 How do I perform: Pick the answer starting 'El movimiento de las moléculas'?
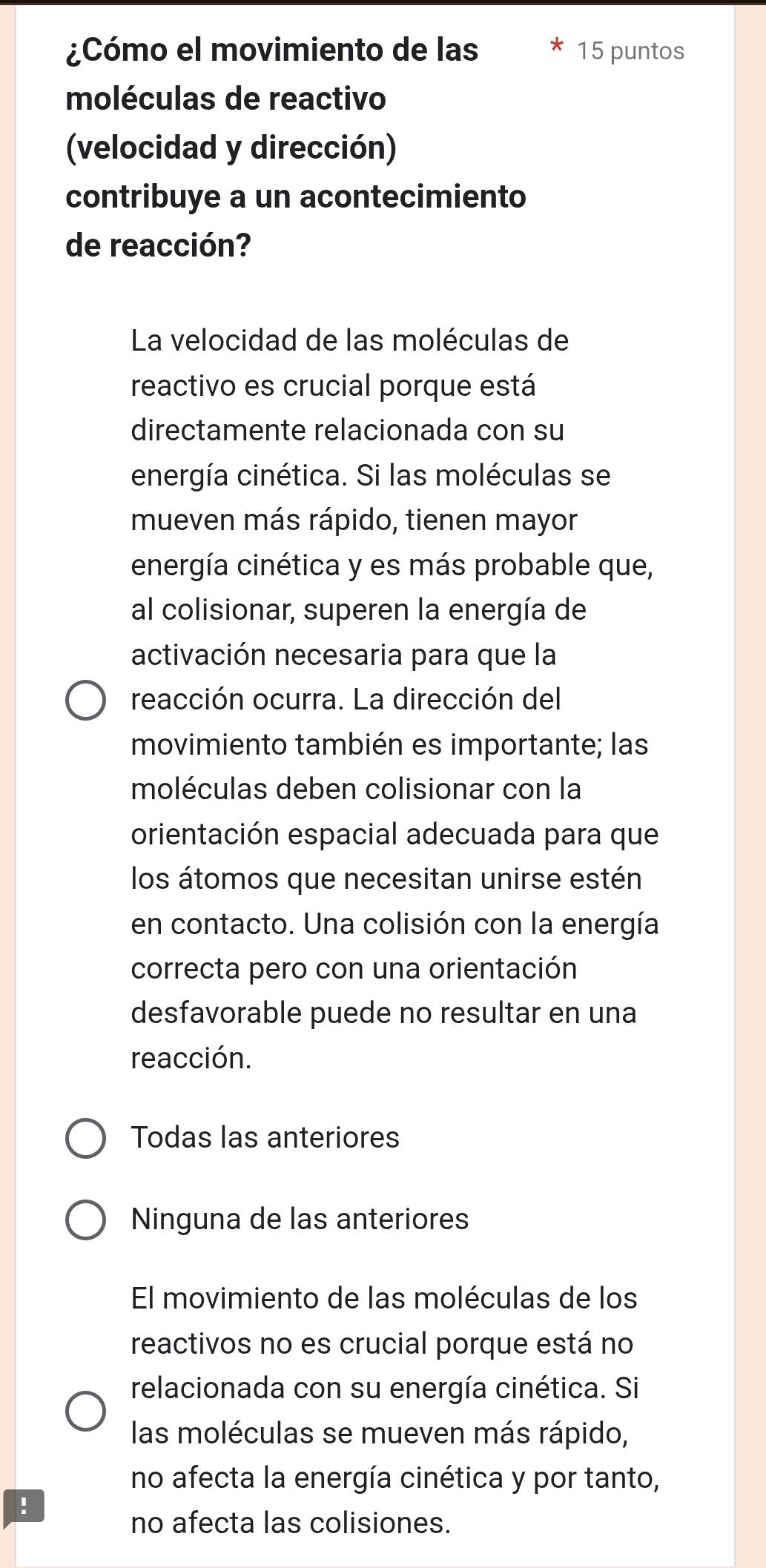86,1410
